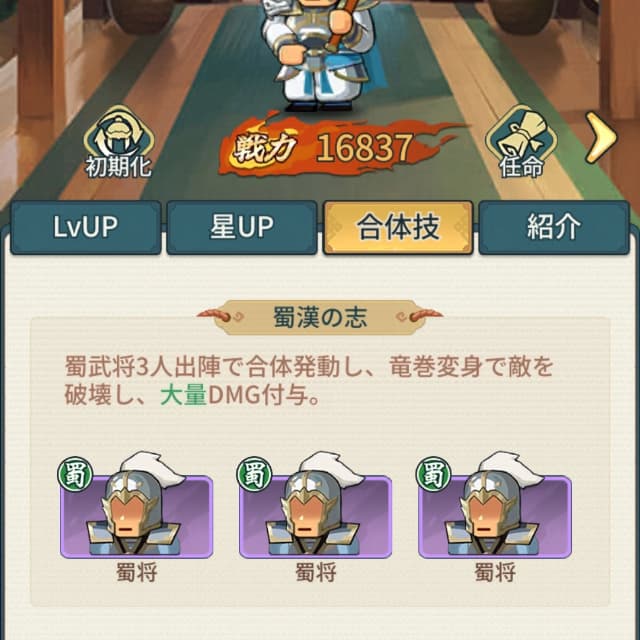
Task: Go to the next general with the arrow
Action: pyautogui.click(x=599, y=139)
